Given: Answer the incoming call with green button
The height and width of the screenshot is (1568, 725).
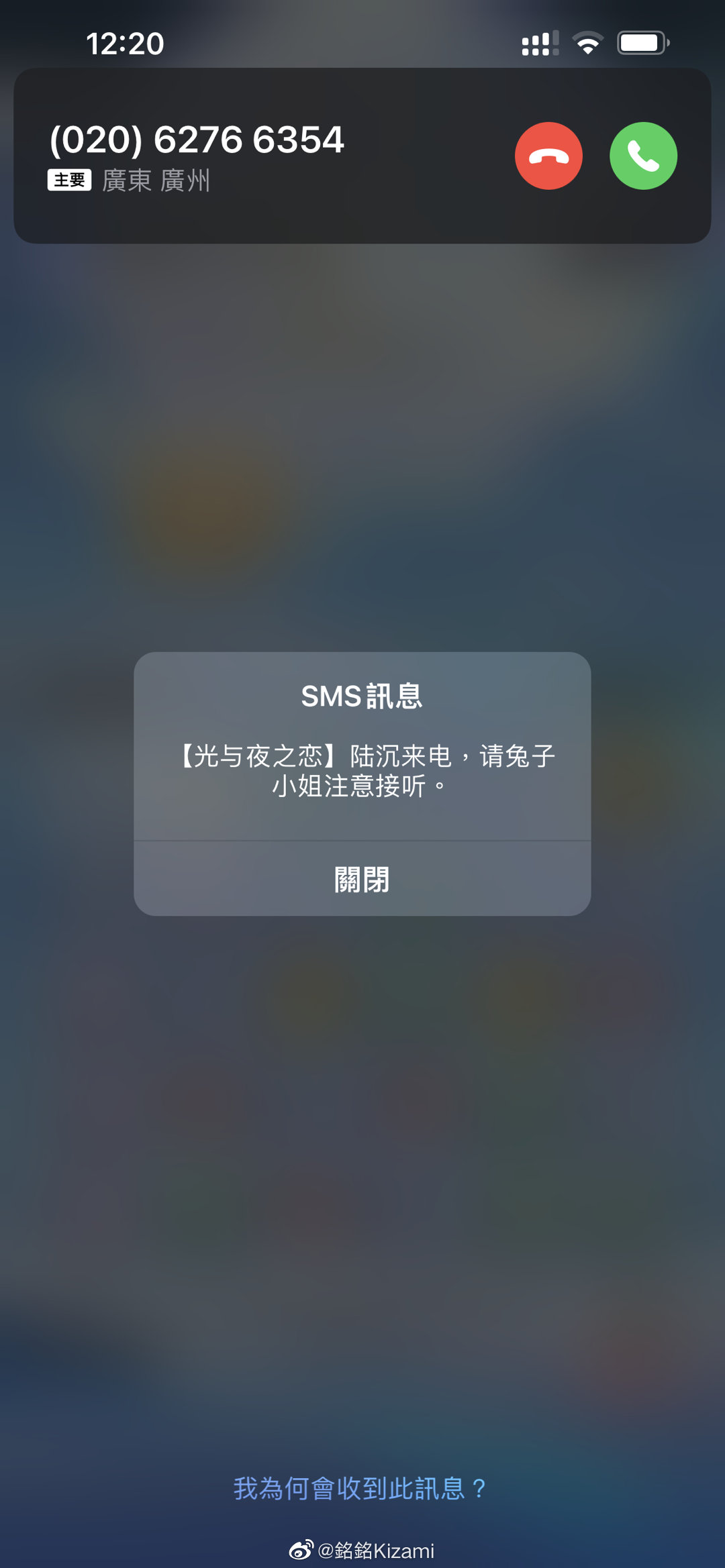Looking at the screenshot, I should click(x=643, y=156).
